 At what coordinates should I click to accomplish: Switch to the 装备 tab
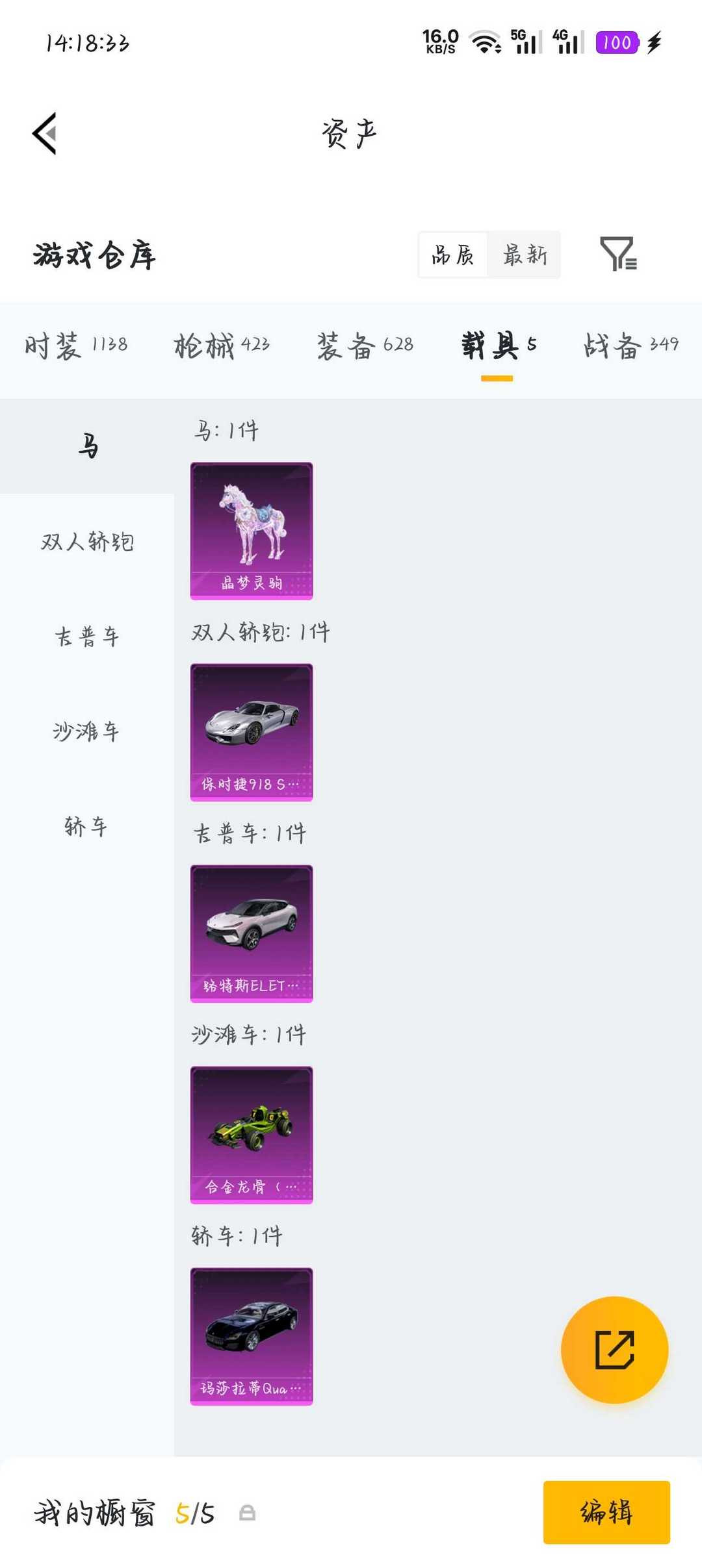pyautogui.click(x=365, y=346)
